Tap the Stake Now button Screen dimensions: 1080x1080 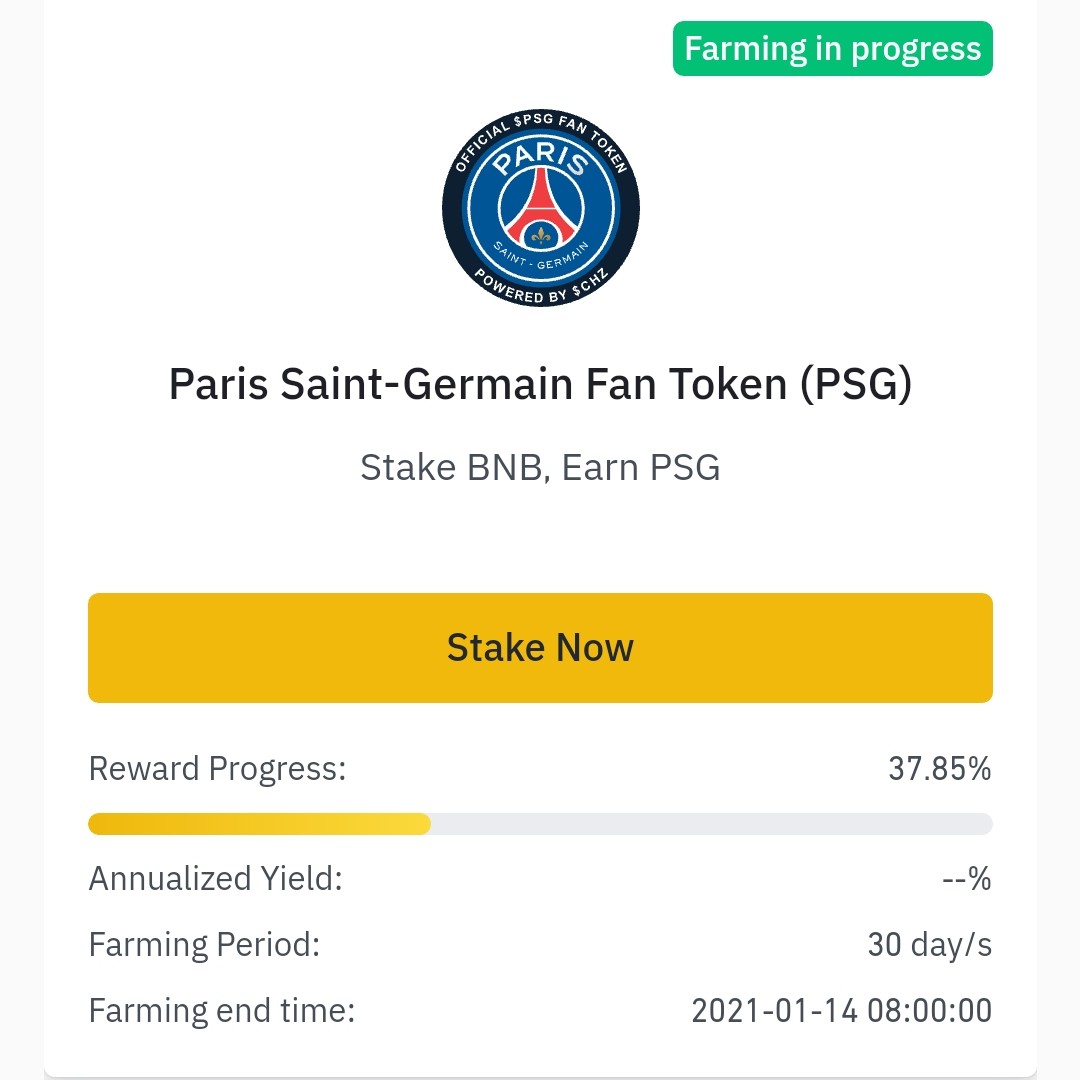click(x=540, y=648)
